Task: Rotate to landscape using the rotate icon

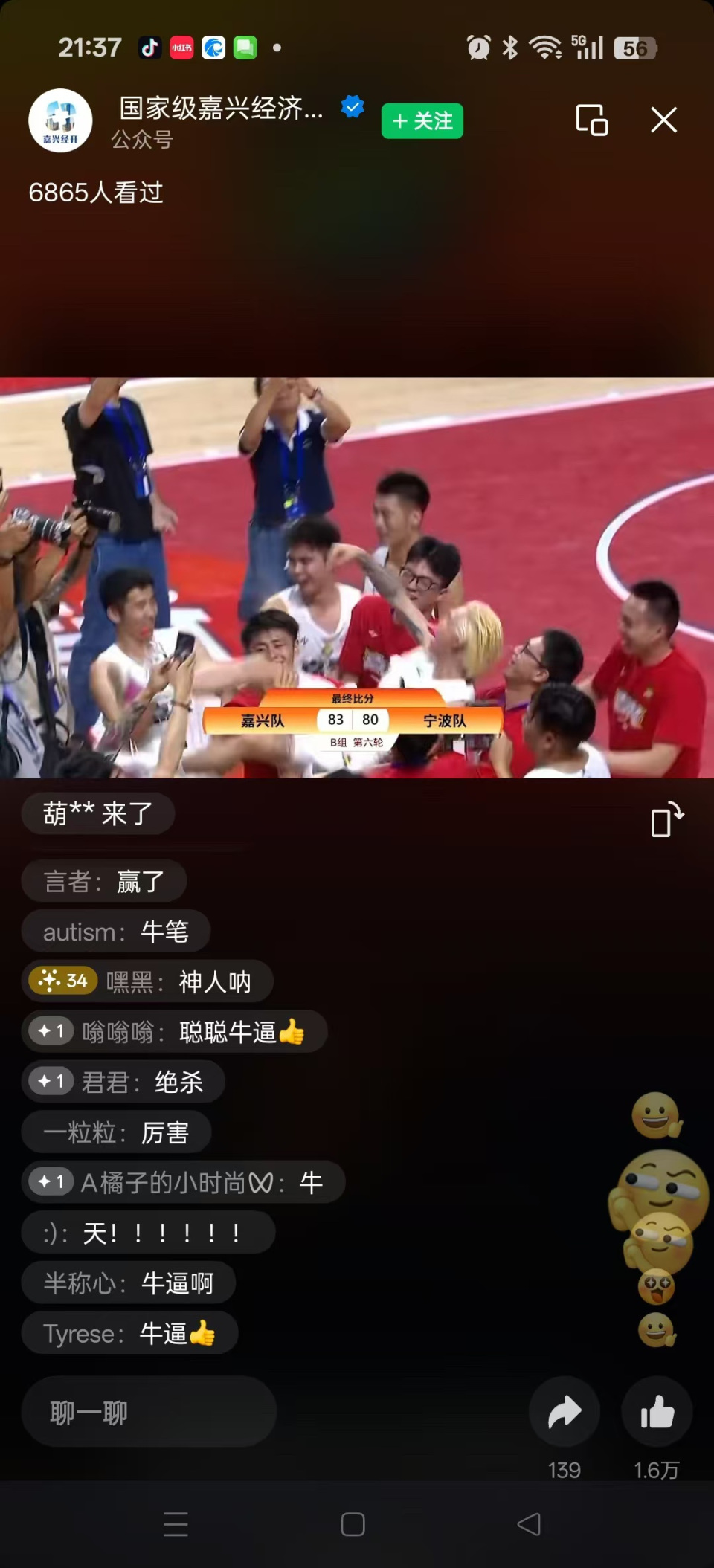Action: [666, 819]
